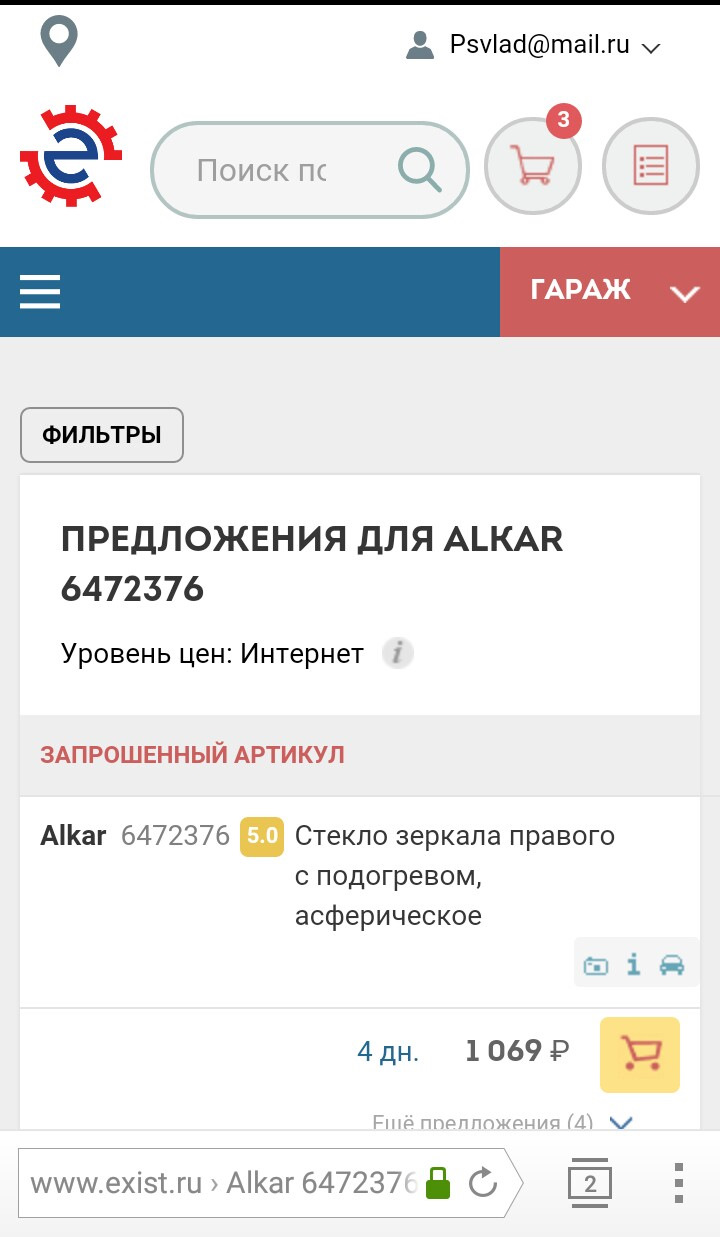
Task: Open the browser overflow menu
Action: click(679, 1183)
